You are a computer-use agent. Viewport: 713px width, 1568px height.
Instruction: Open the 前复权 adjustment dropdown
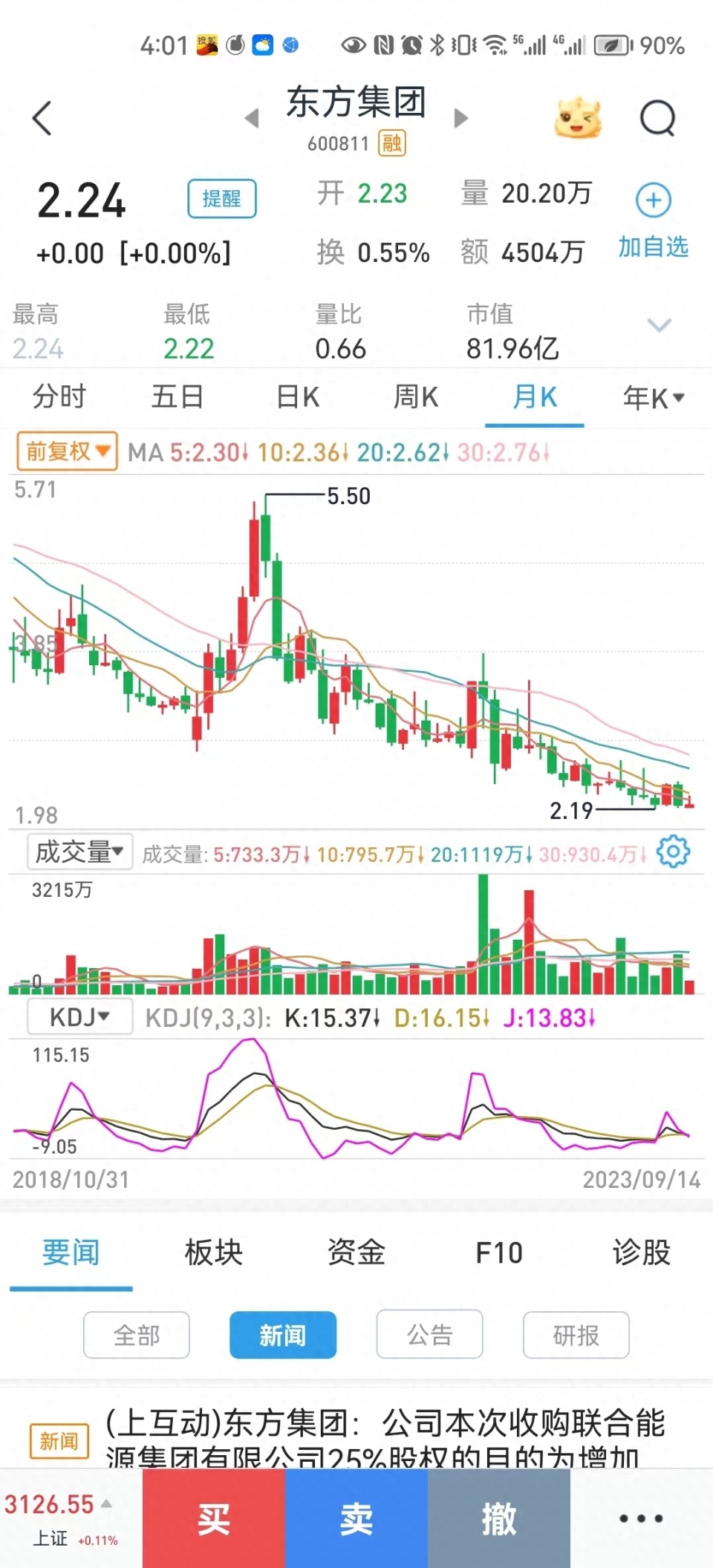(68, 451)
